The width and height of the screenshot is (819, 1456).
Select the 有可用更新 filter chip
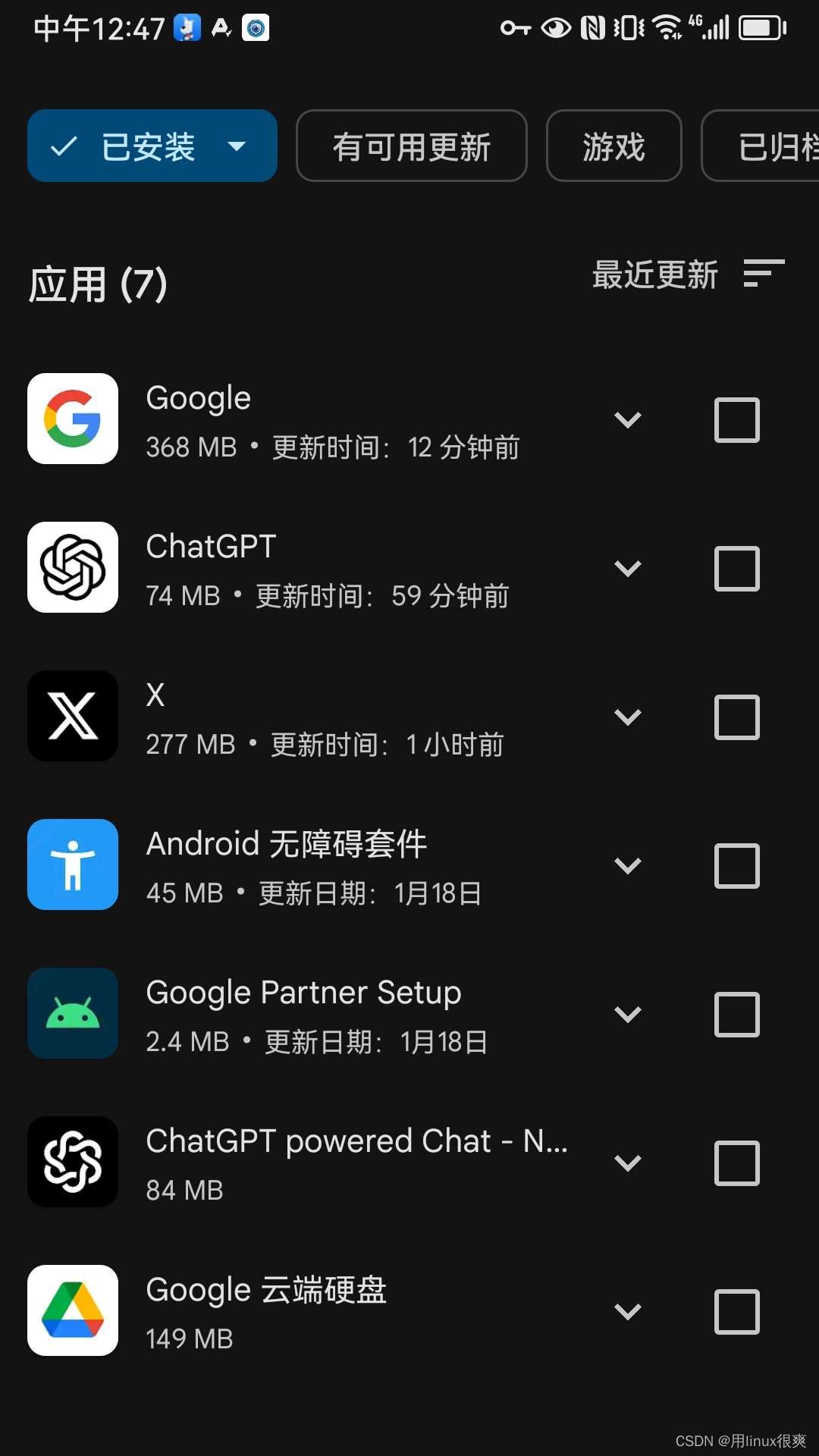411,146
